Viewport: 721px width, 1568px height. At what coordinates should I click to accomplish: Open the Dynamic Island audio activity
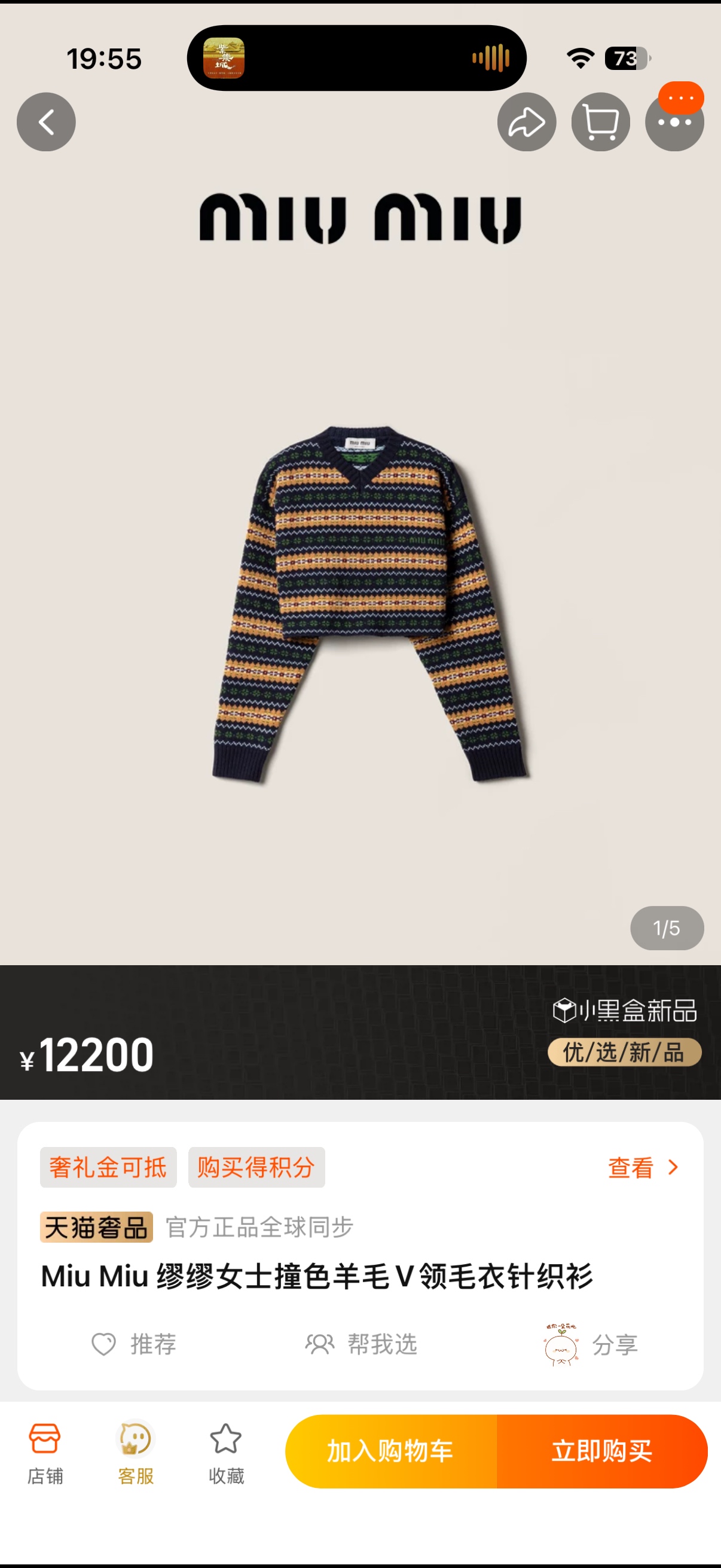click(x=356, y=59)
